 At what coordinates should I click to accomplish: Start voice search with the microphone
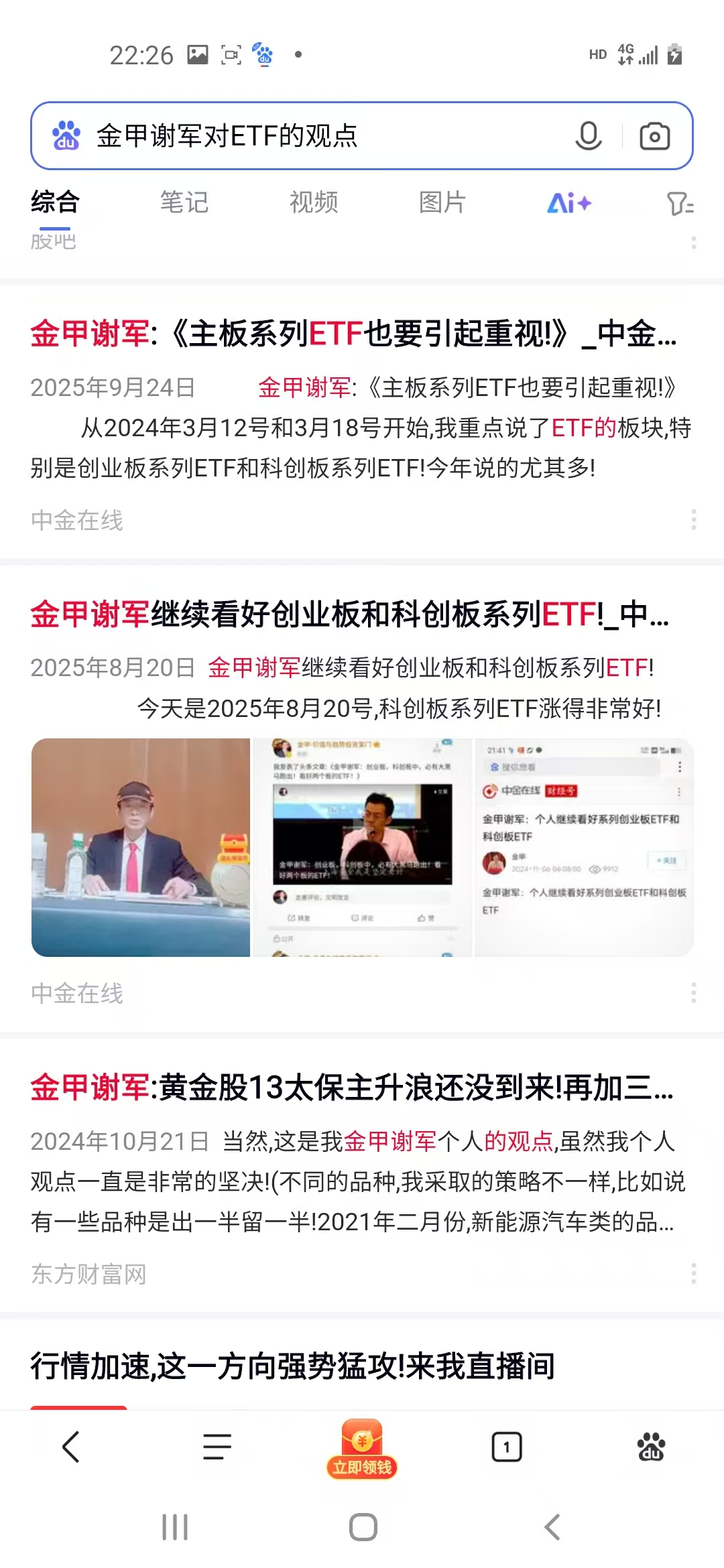pyautogui.click(x=588, y=136)
